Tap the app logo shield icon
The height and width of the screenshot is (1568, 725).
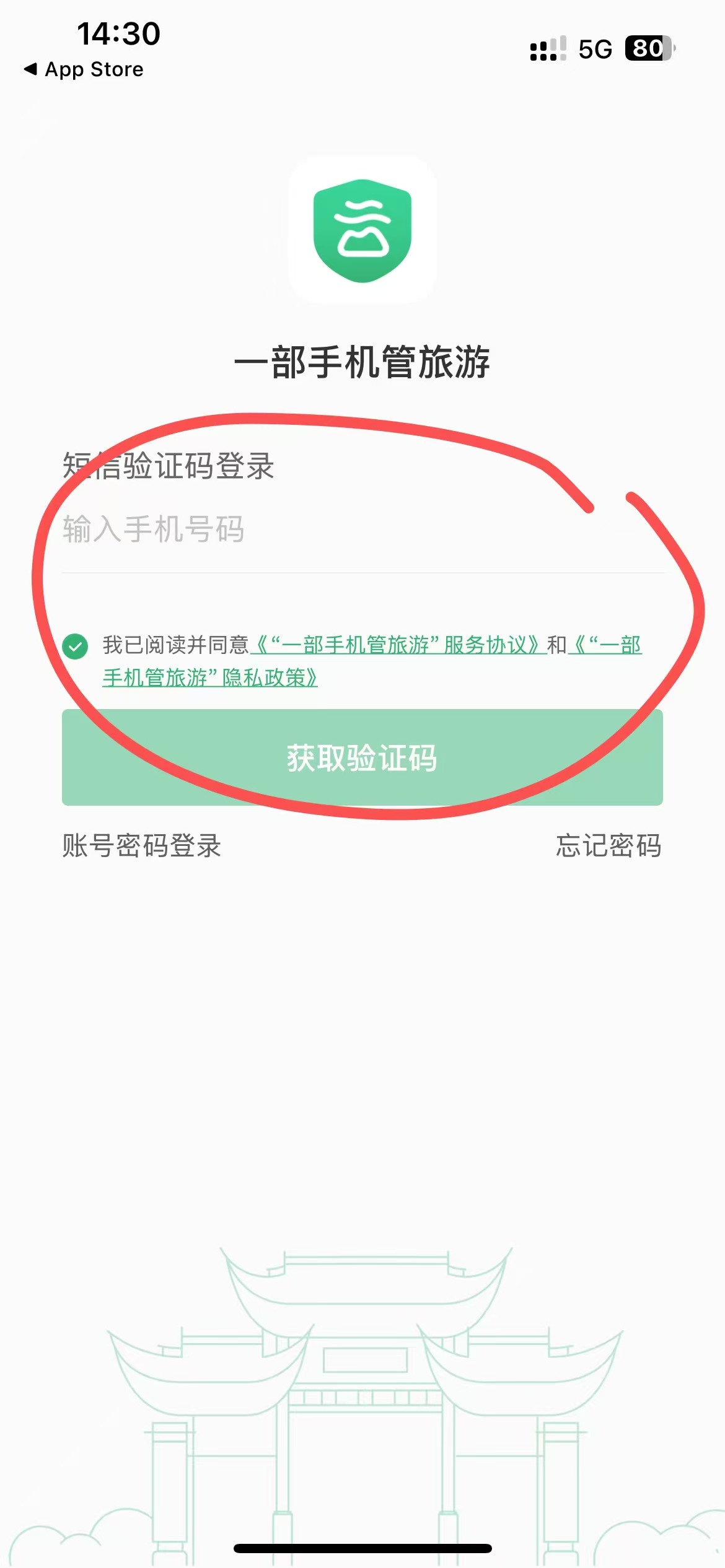(361, 232)
